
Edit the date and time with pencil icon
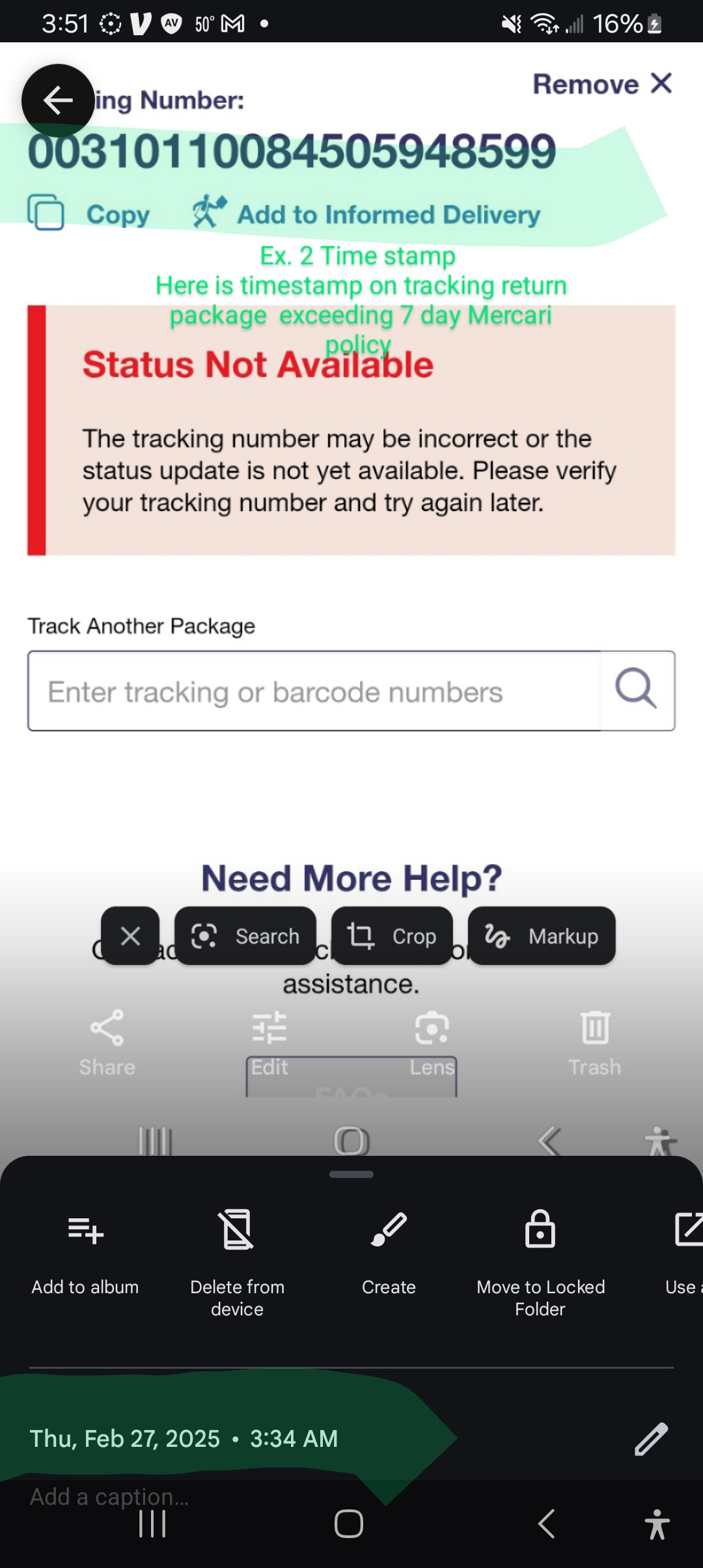651,1439
